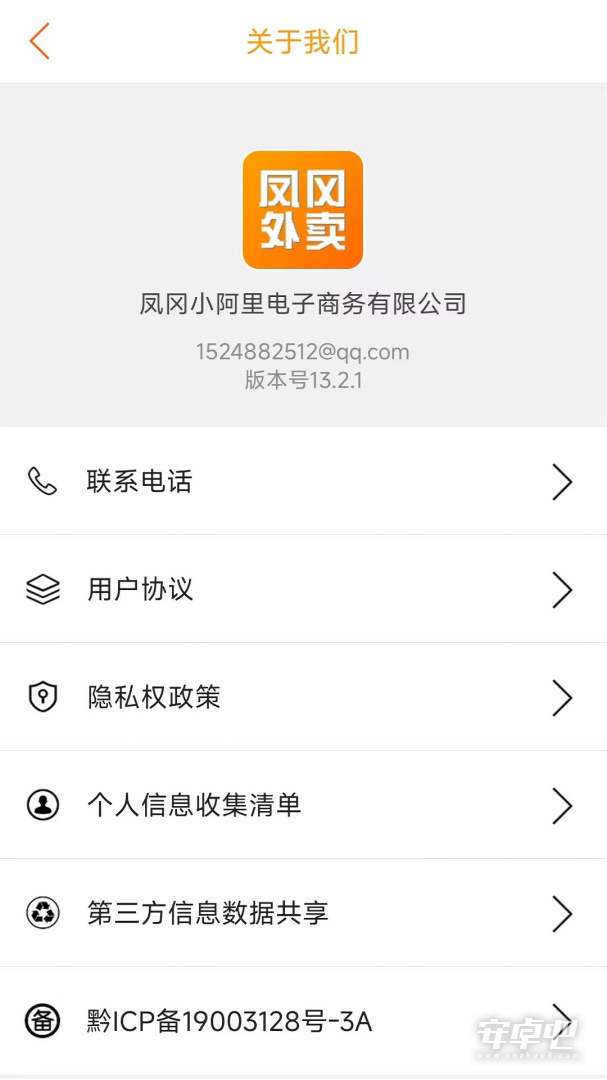The image size is (607, 1080).
Task: Open 个人信息收集清单
Action: 303,805
